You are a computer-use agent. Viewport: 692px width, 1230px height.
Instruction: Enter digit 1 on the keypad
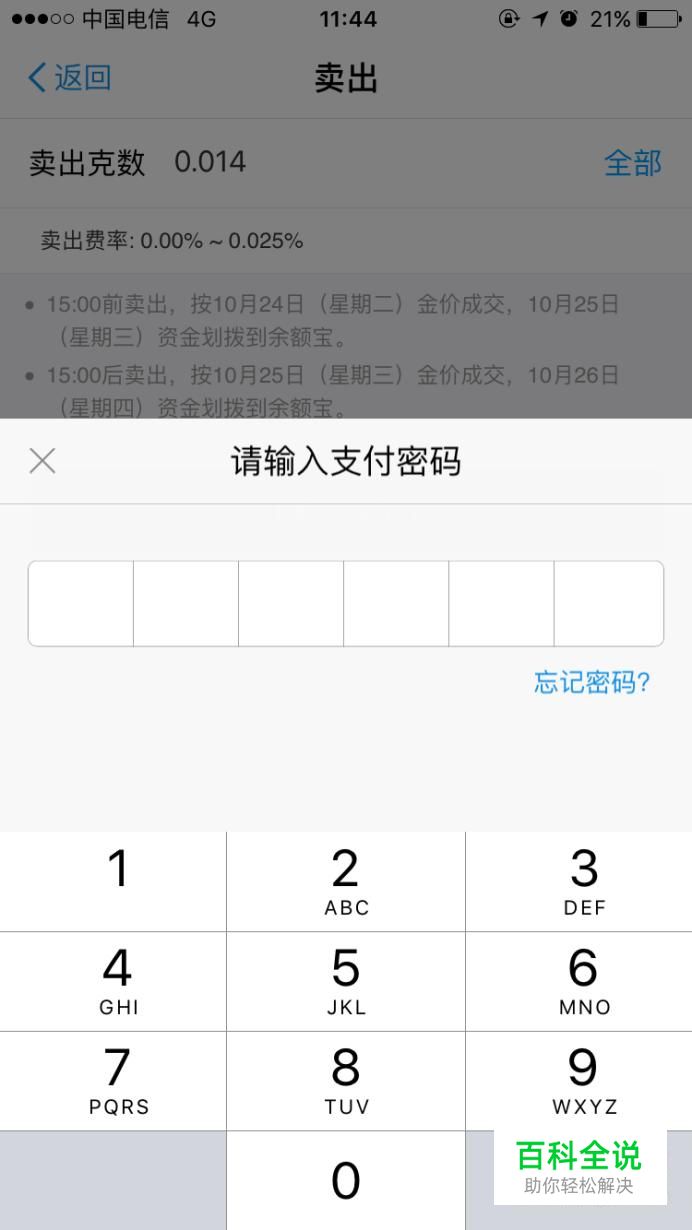(x=113, y=881)
